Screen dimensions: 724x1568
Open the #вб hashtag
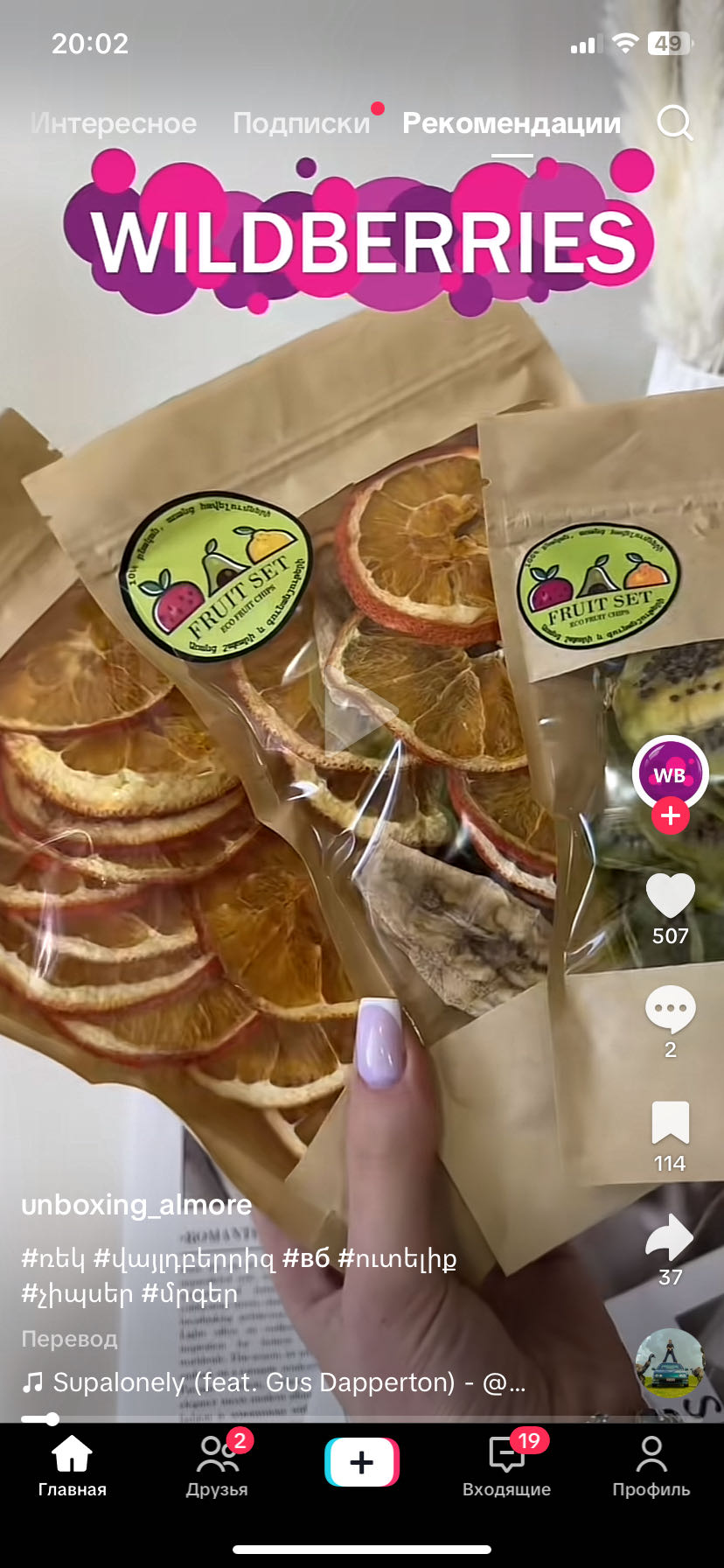pyautogui.click(x=306, y=1258)
